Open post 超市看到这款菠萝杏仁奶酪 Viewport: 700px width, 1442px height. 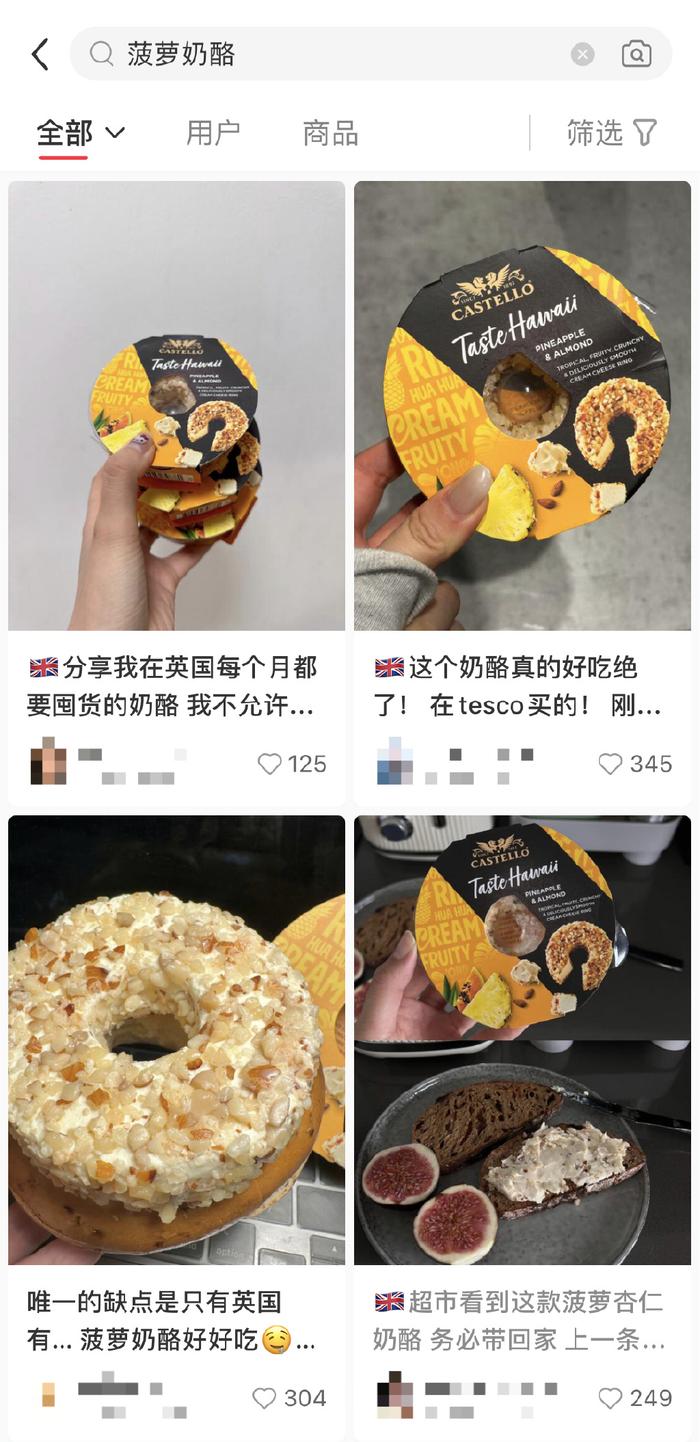[x=520, y=1319]
